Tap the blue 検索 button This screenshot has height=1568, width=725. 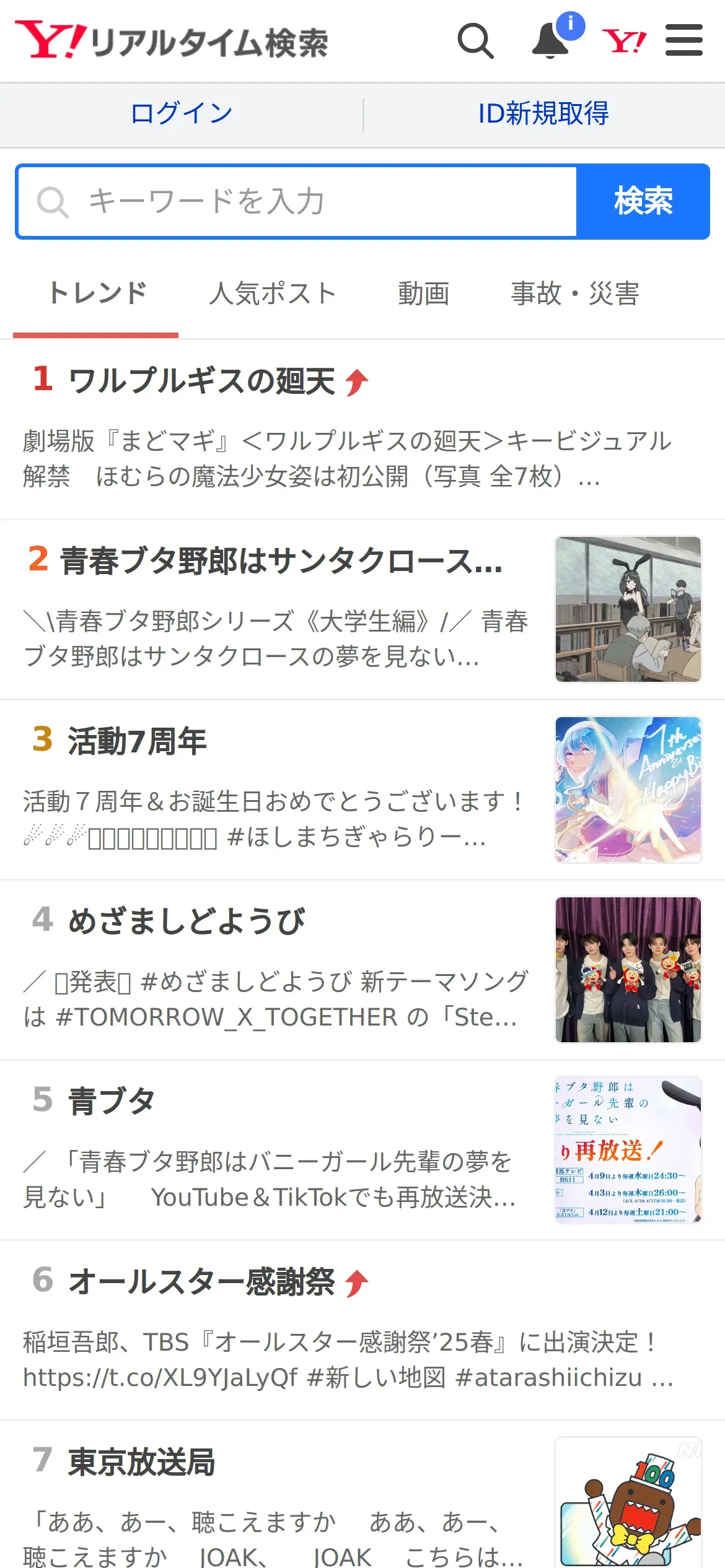[x=643, y=202]
